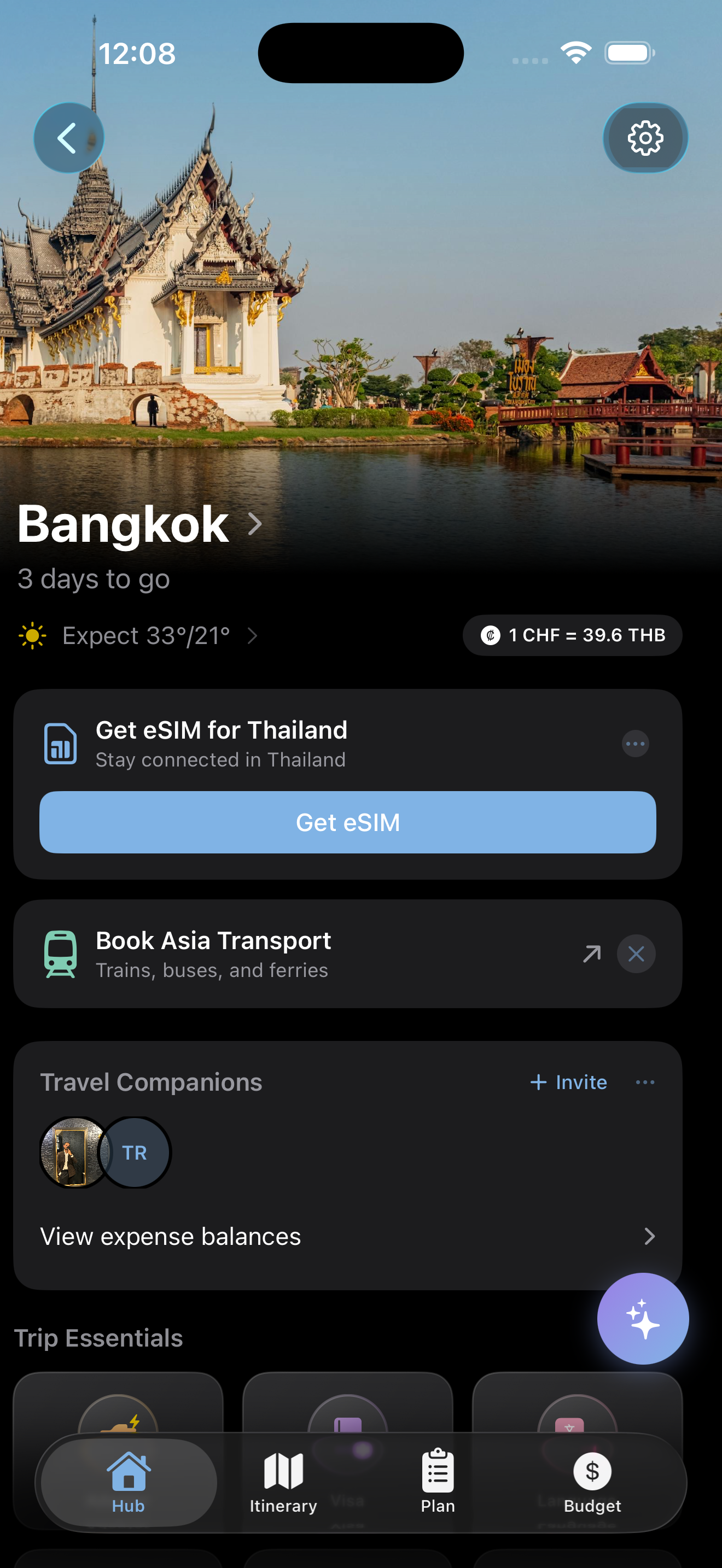Tap the CHF to THB currency pill
The height and width of the screenshot is (1568, 722).
pyautogui.click(x=572, y=635)
